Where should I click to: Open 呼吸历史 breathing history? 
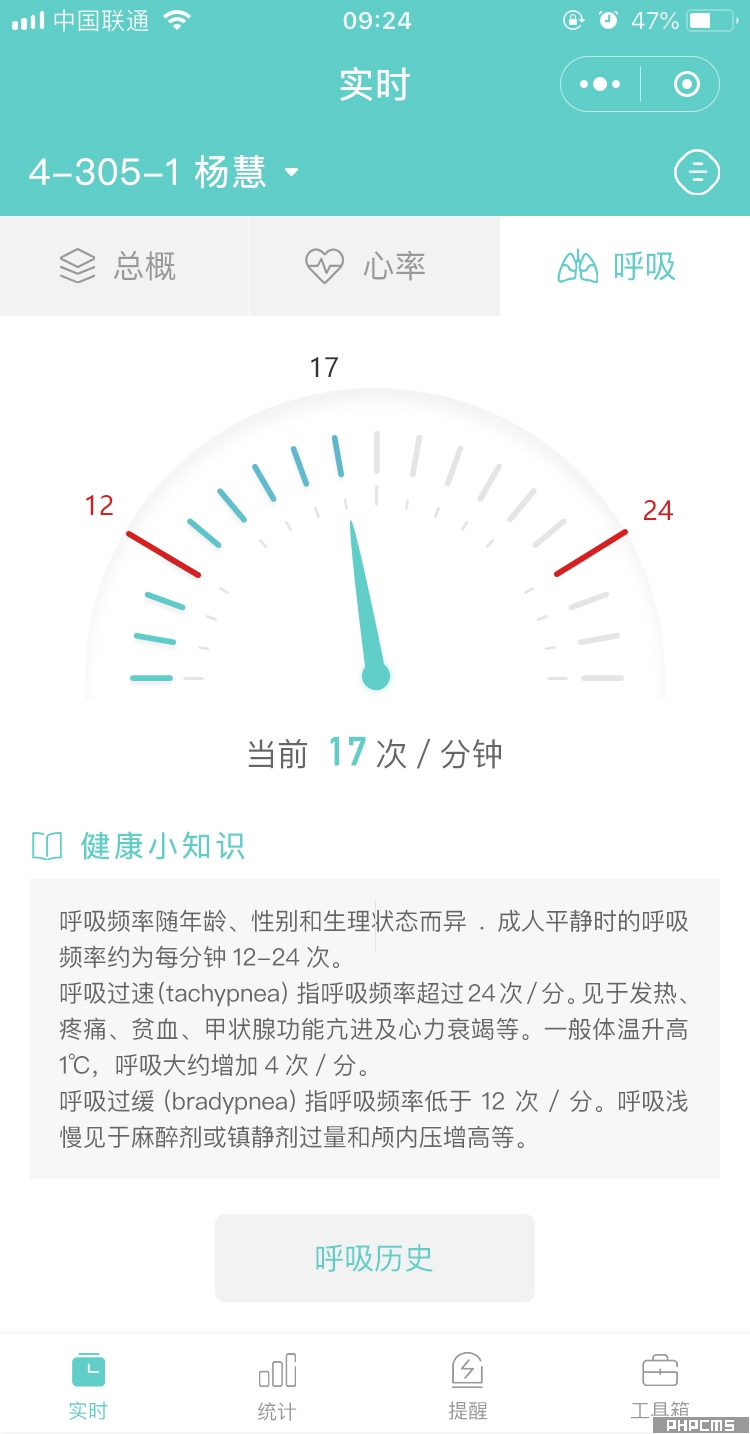(x=374, y=1258)
